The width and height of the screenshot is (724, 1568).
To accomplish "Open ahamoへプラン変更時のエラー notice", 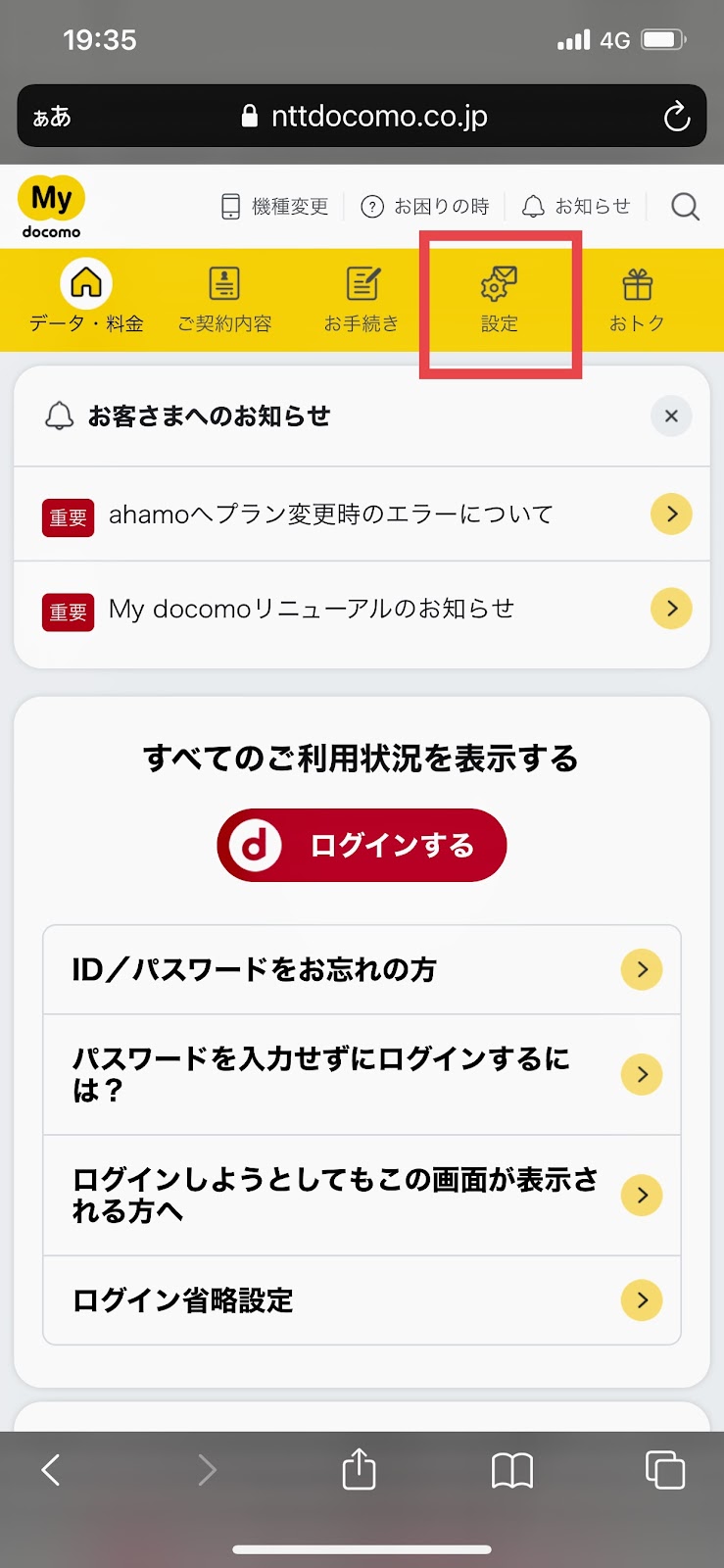I will coord(362,514).
